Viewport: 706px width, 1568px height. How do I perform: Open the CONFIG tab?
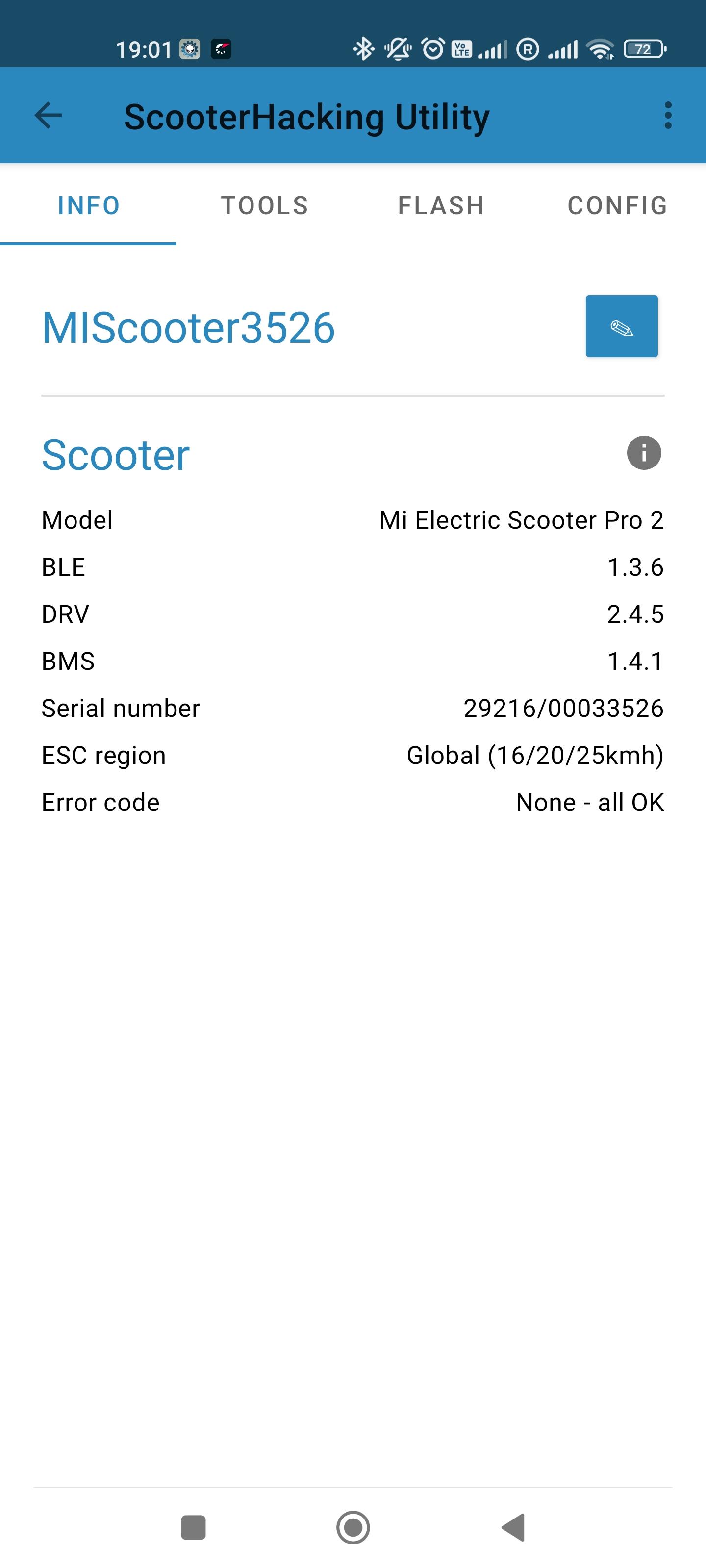(x=617, y=206)
